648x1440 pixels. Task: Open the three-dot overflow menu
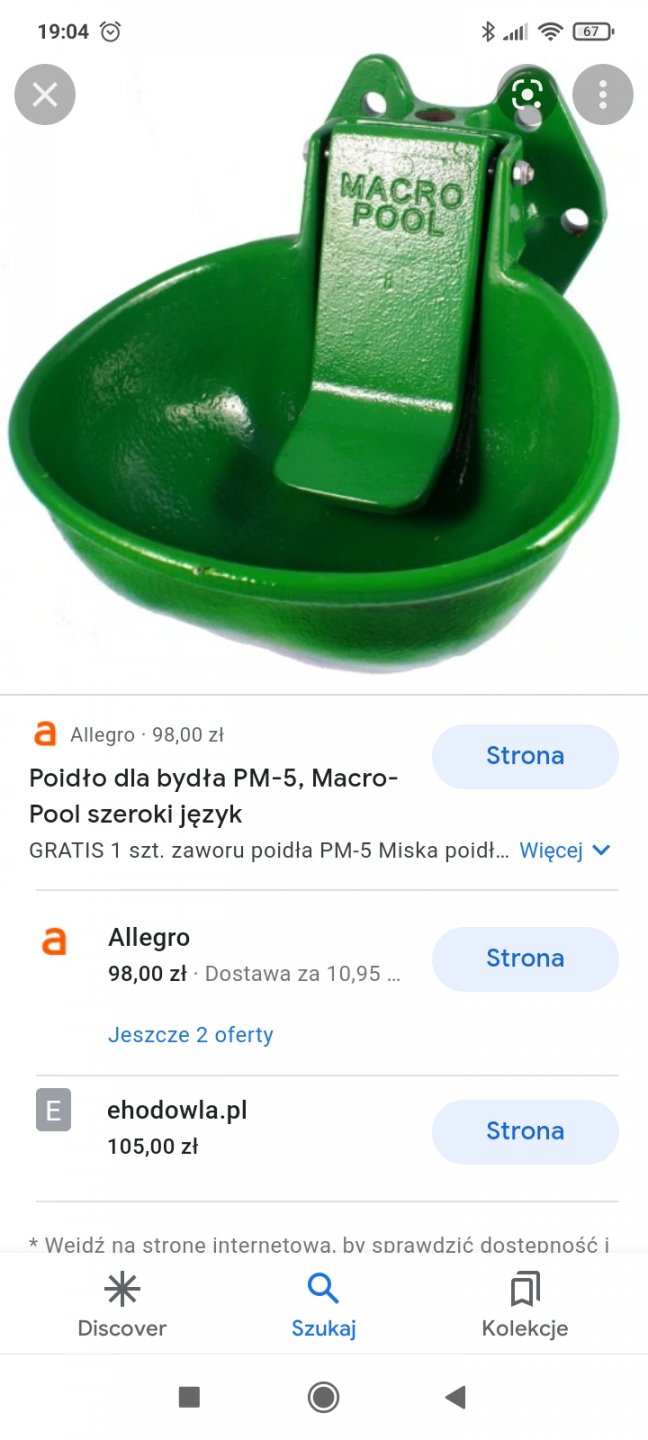[x=603, y=95]
